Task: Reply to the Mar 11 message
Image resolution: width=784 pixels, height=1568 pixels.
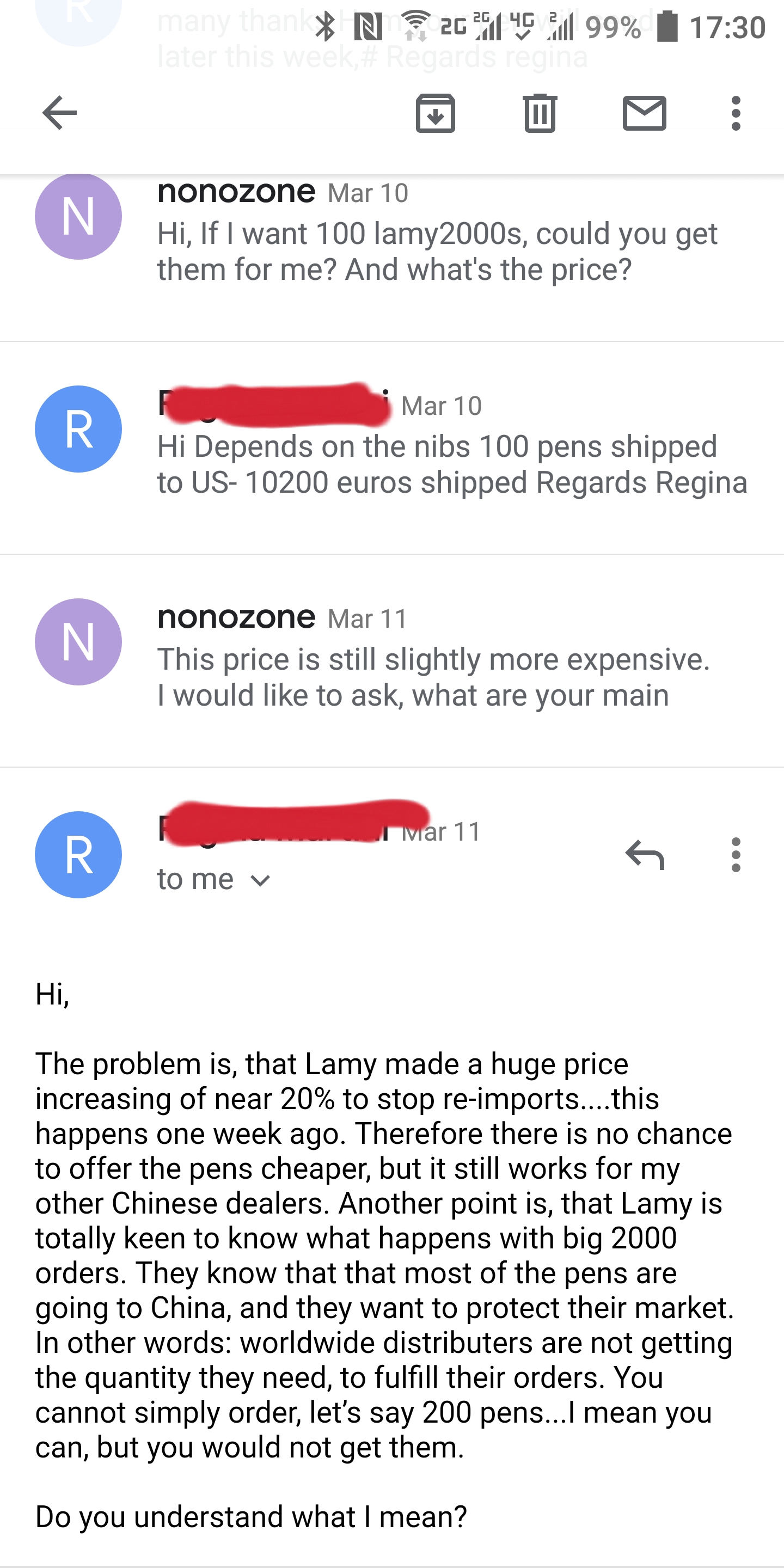Action: (x=645, y=855)
